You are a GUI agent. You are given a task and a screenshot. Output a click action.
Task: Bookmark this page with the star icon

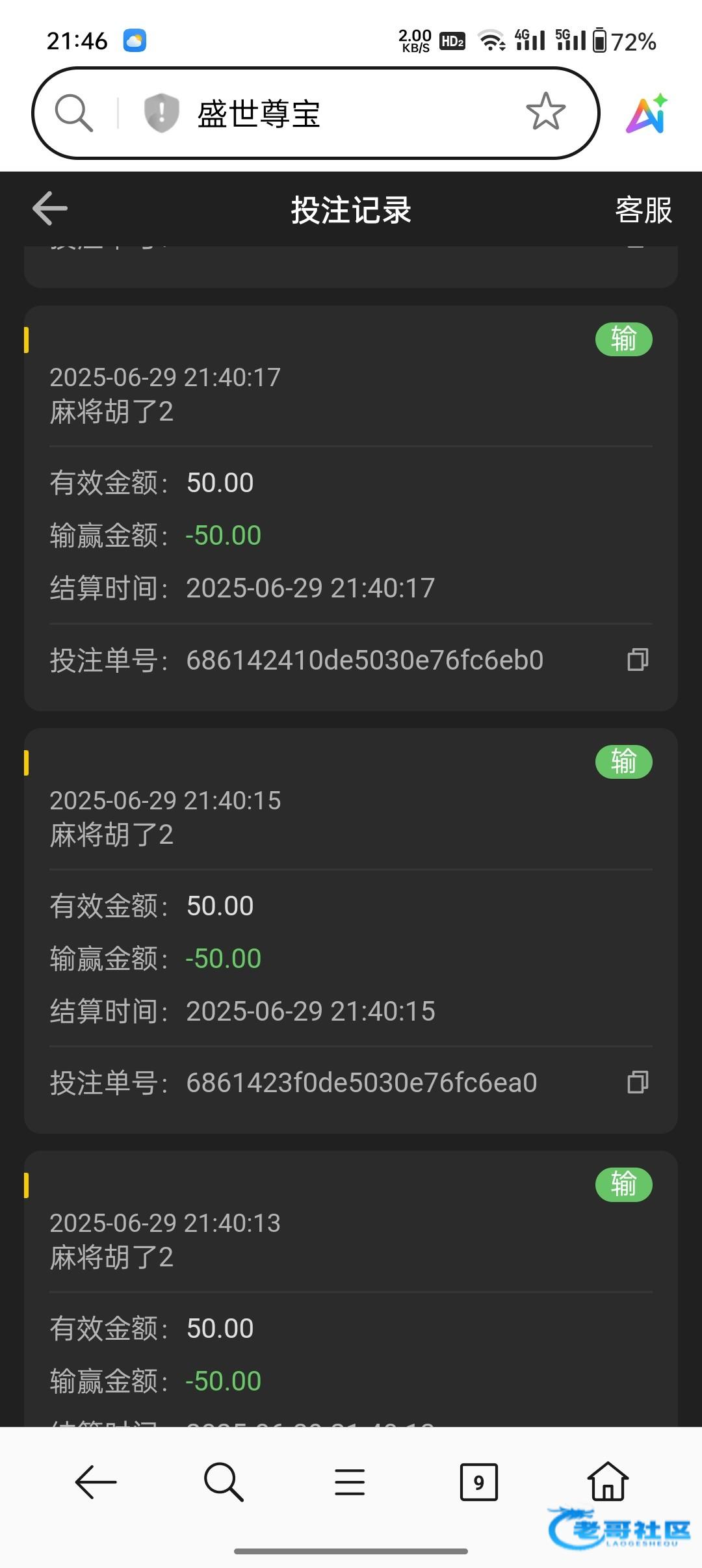pyautogui.click(x=545, y=112)
